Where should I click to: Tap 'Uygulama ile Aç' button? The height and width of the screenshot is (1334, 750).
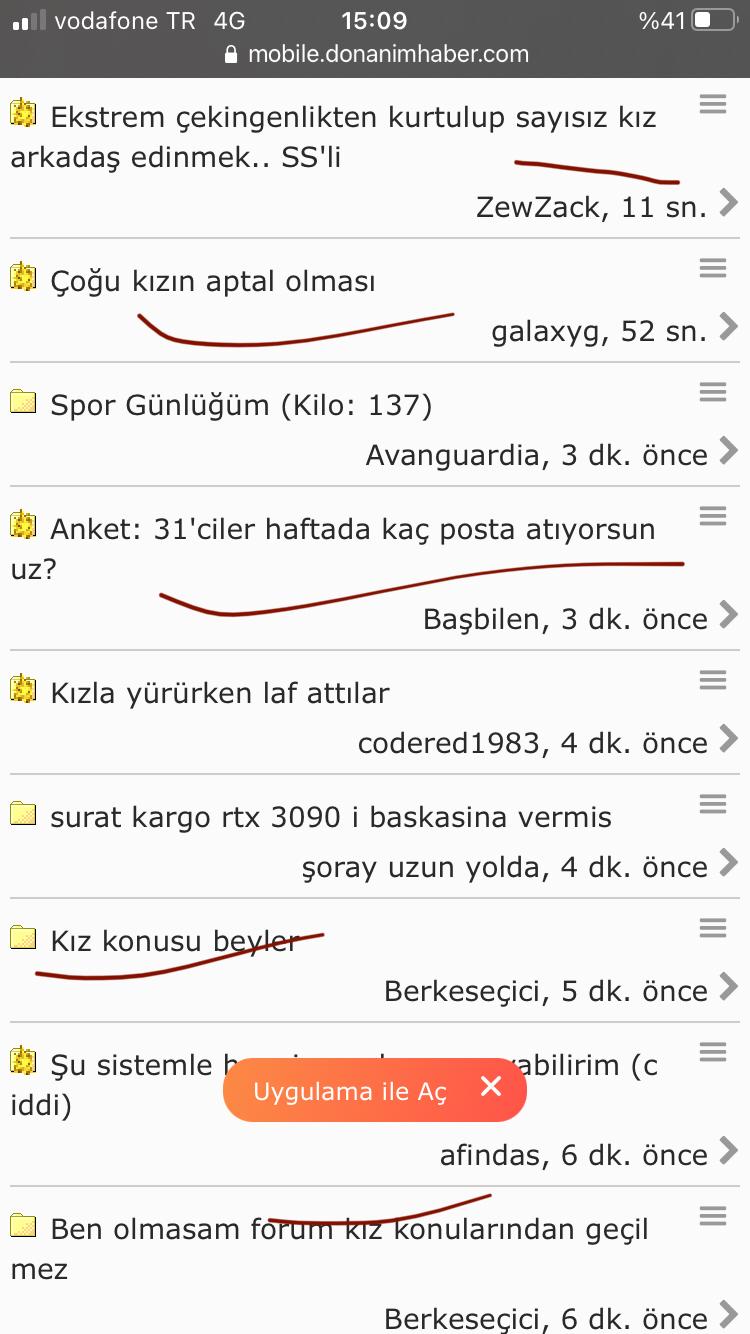click(x=350, y=1091)
